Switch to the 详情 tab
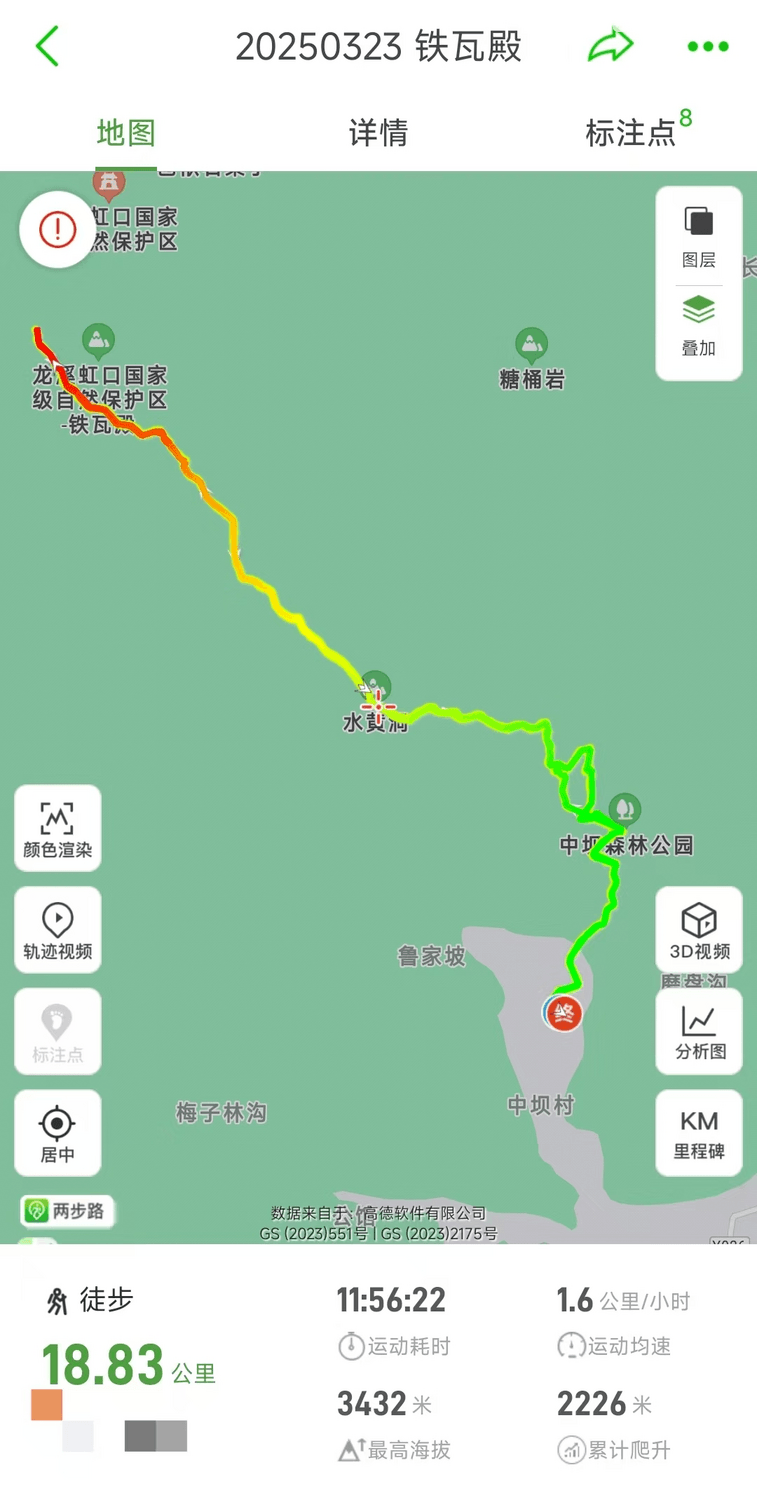757x1500 pixels. pos(378,133)
